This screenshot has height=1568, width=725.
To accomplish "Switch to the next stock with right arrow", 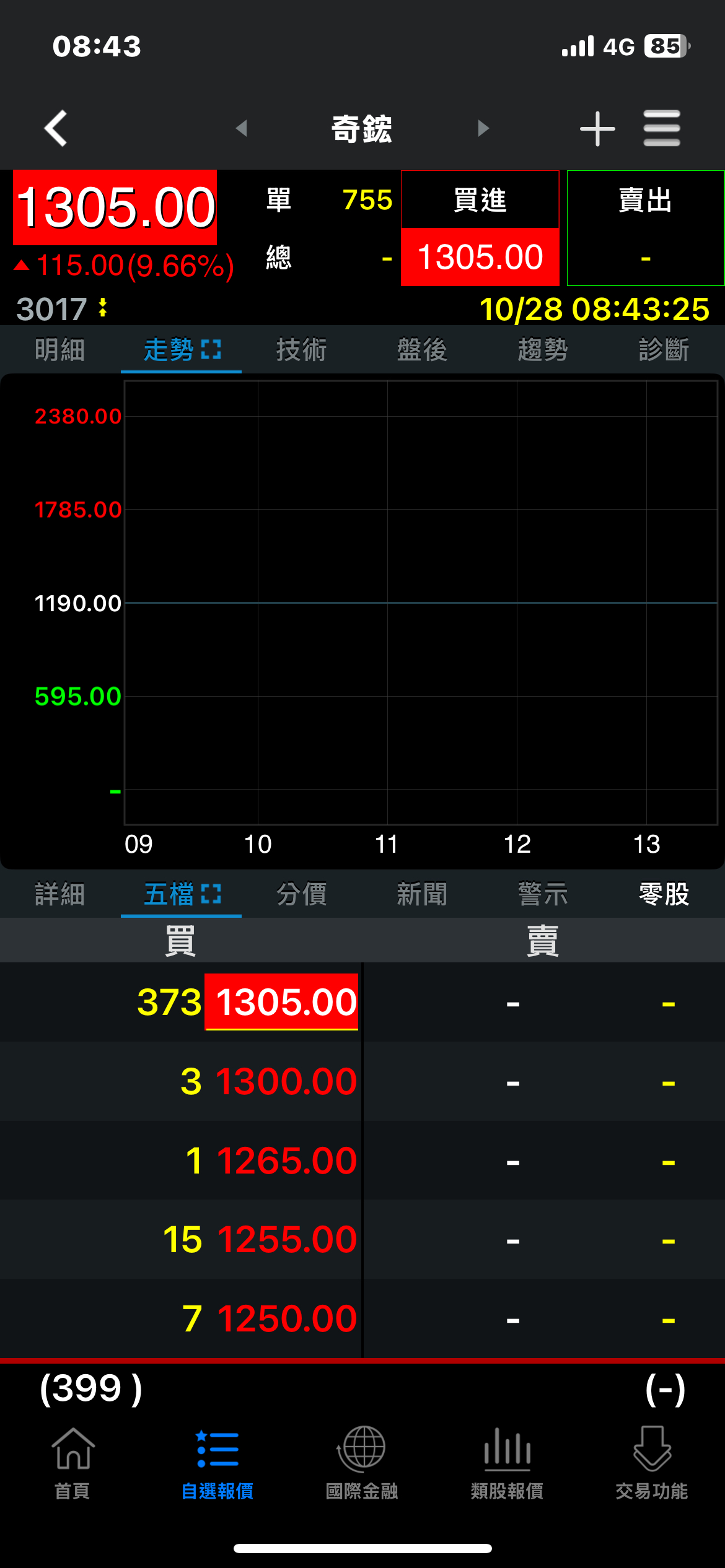I will (483, 128).
